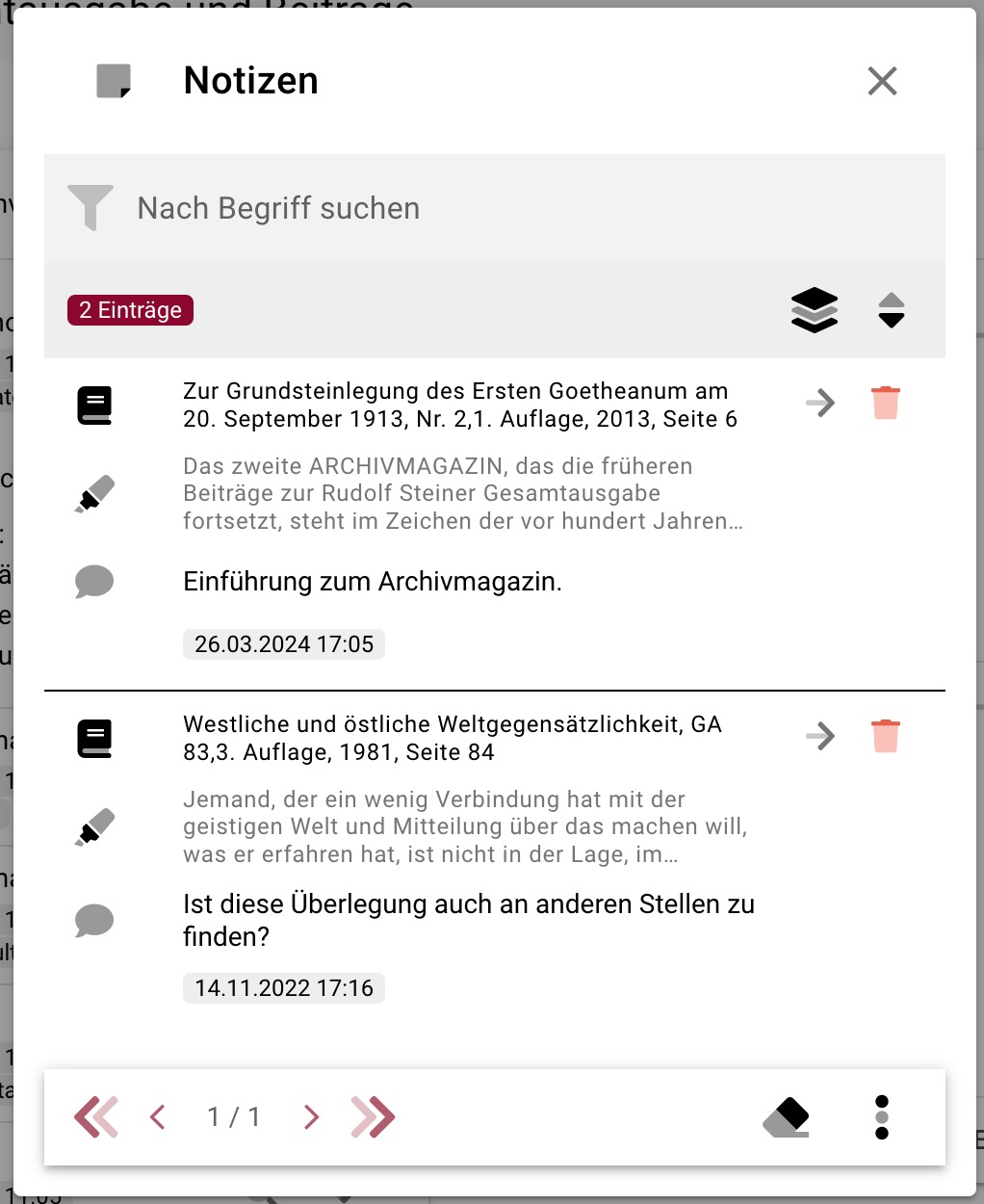This screenshot has width=984, height=1204.
Task: Click the '2 Einträge' entry counter badge
Action: tap(130, 309)
